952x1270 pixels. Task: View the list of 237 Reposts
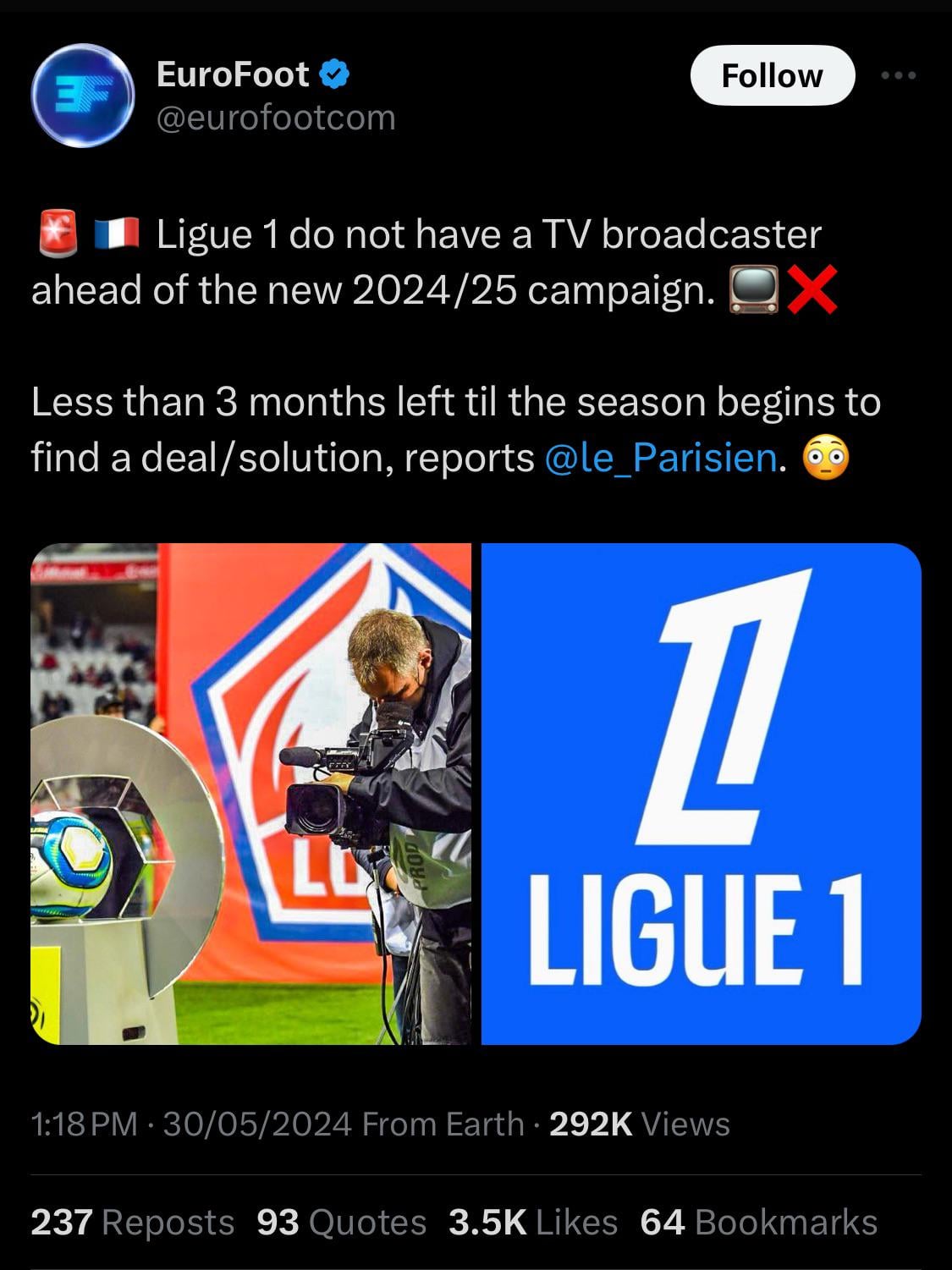[133, 1223]
